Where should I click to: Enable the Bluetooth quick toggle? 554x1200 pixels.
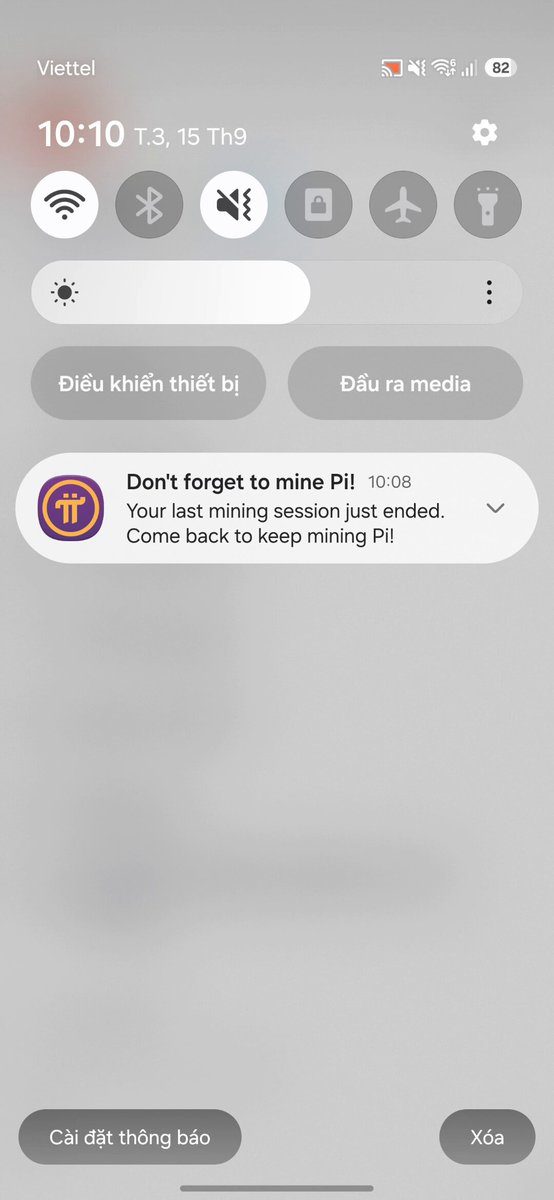tap(149, 204)
